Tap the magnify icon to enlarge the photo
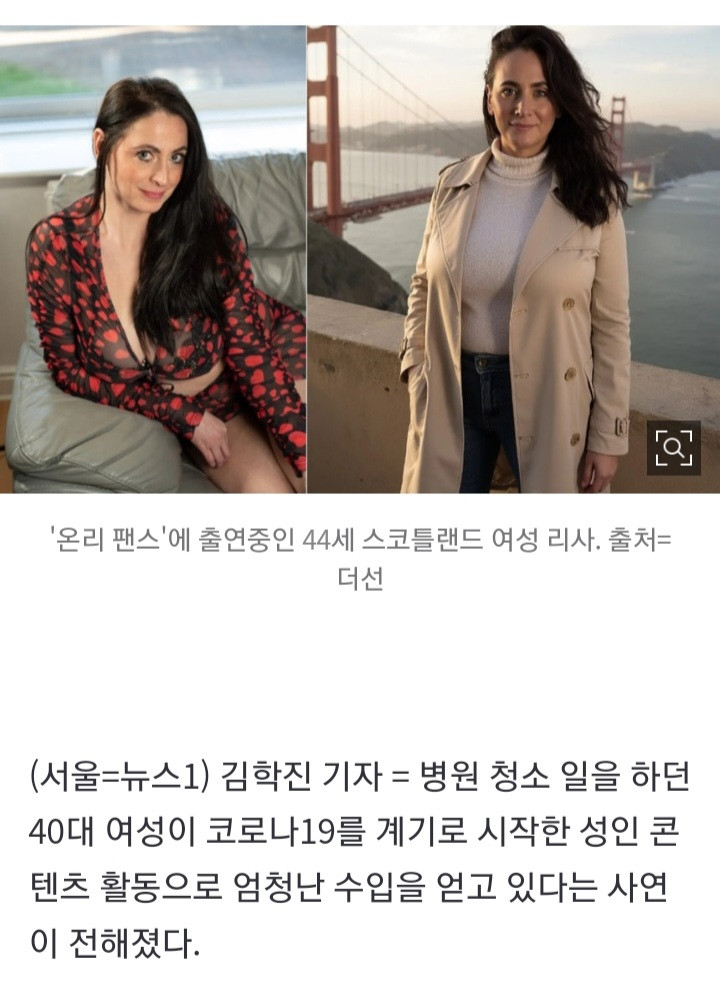720x1008 pixels. click(x=673, y=447)
